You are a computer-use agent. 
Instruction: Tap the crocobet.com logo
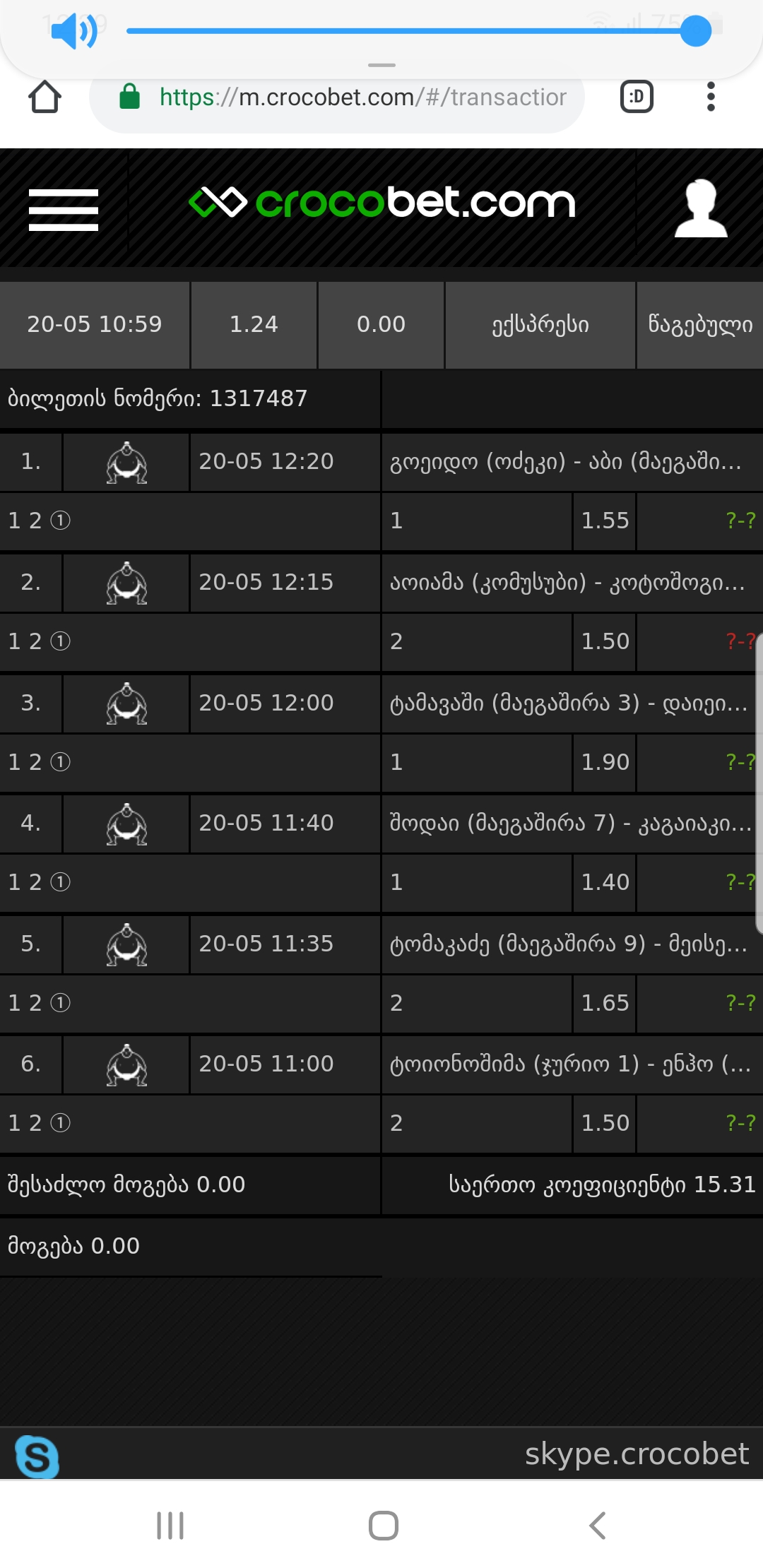pyautogui.click(x=381, y=203)
